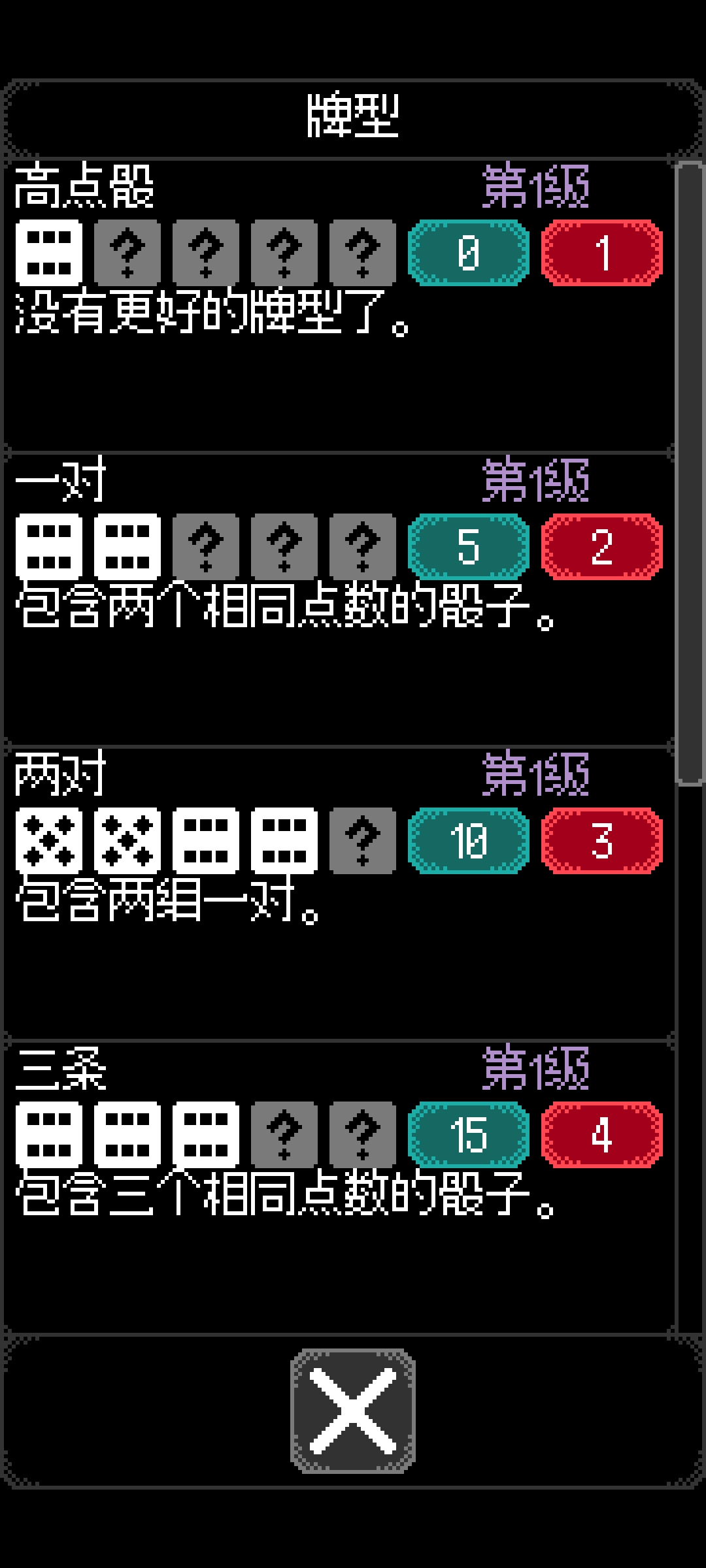Click the red chip showing 10 multiplier 3 row
Viewport: 706px width, 1568px height.
pyautogui.click(x=599, y=841)
